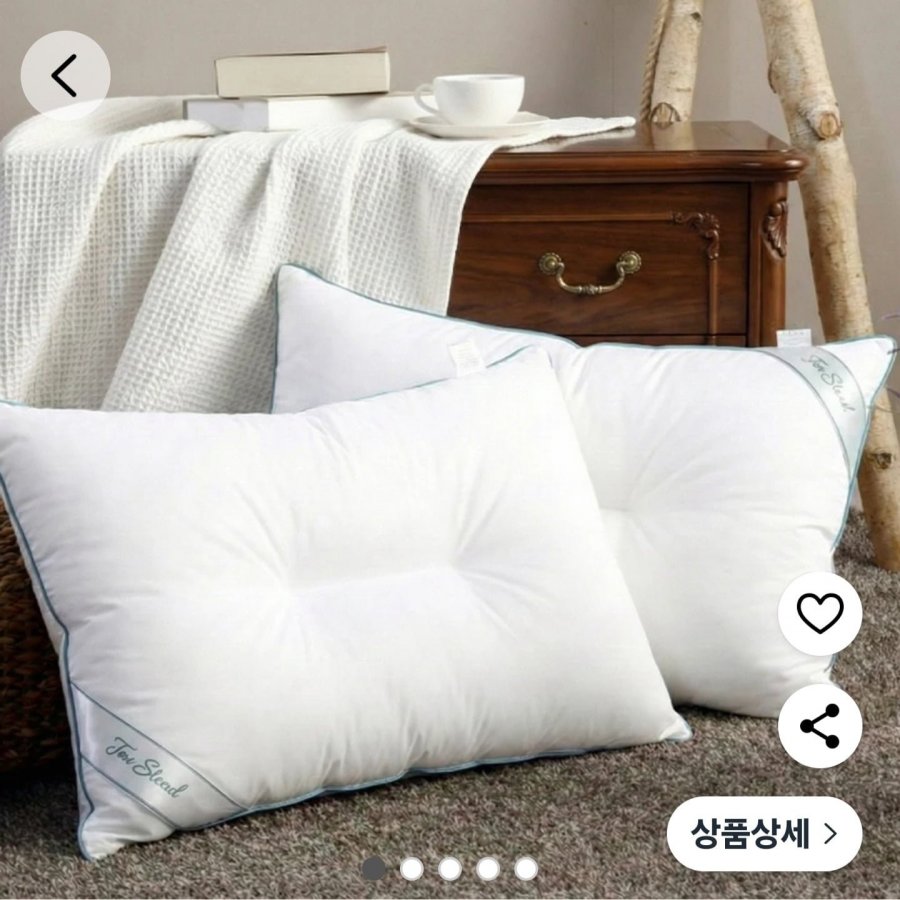Open 상품상세 product details
This screenshot has height=900, width=900.
pyautogui.click(x=764, y=833)
